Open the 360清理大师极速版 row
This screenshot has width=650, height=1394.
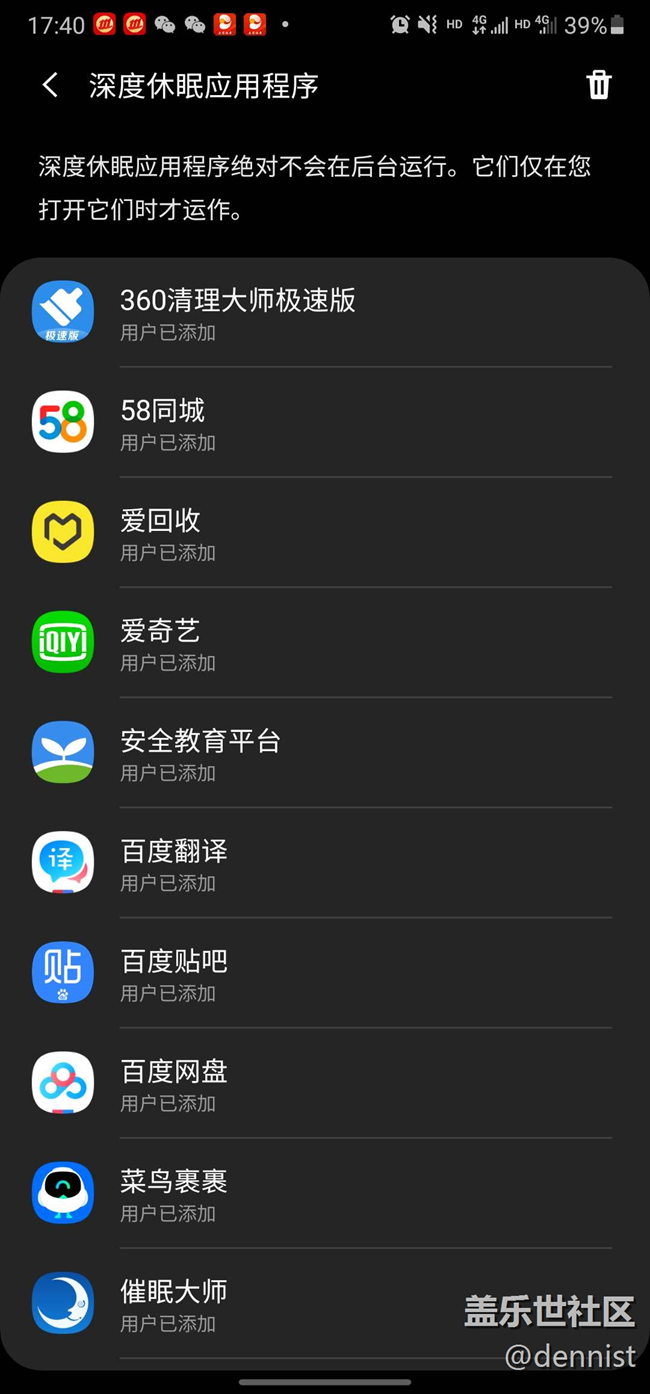[x=325, y=312]
